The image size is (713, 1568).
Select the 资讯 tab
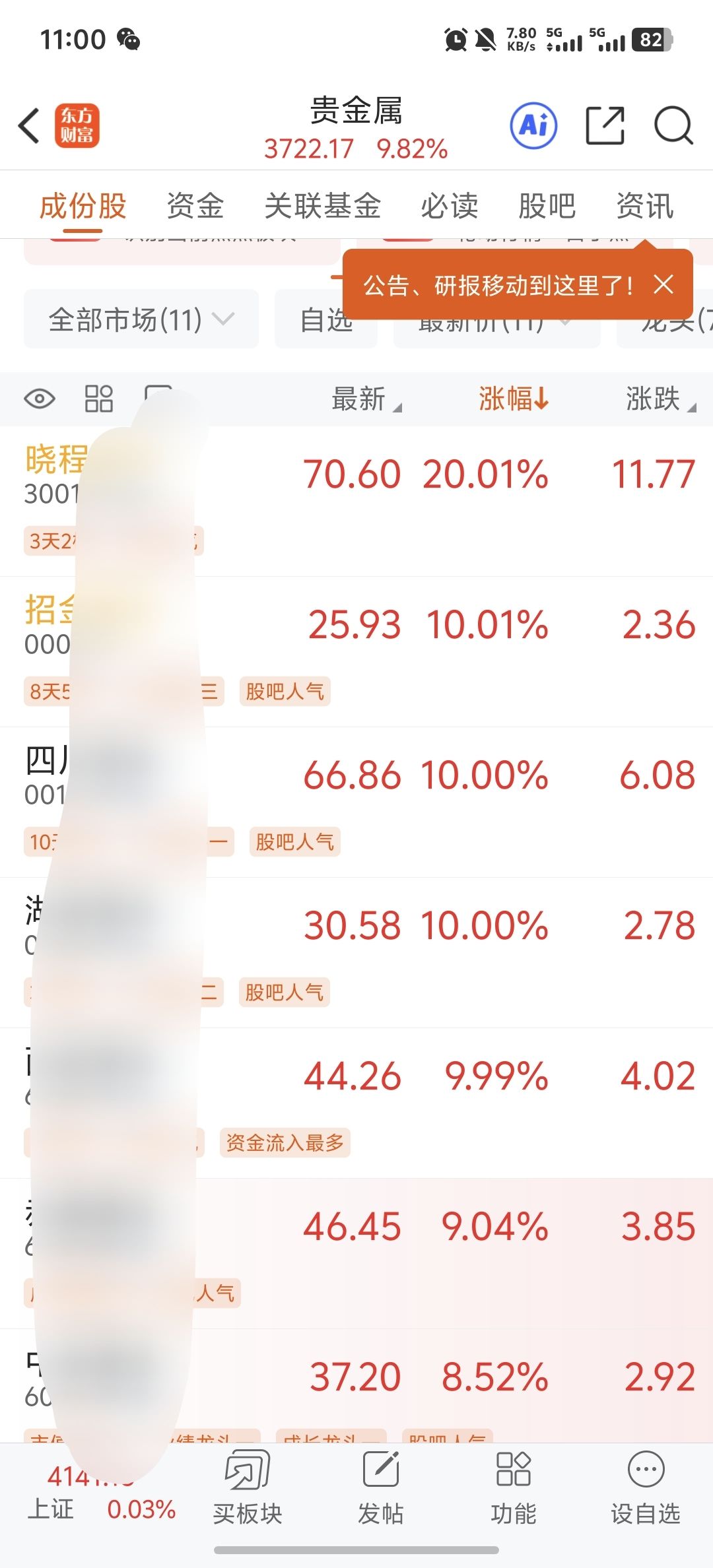tap(644, 206)
